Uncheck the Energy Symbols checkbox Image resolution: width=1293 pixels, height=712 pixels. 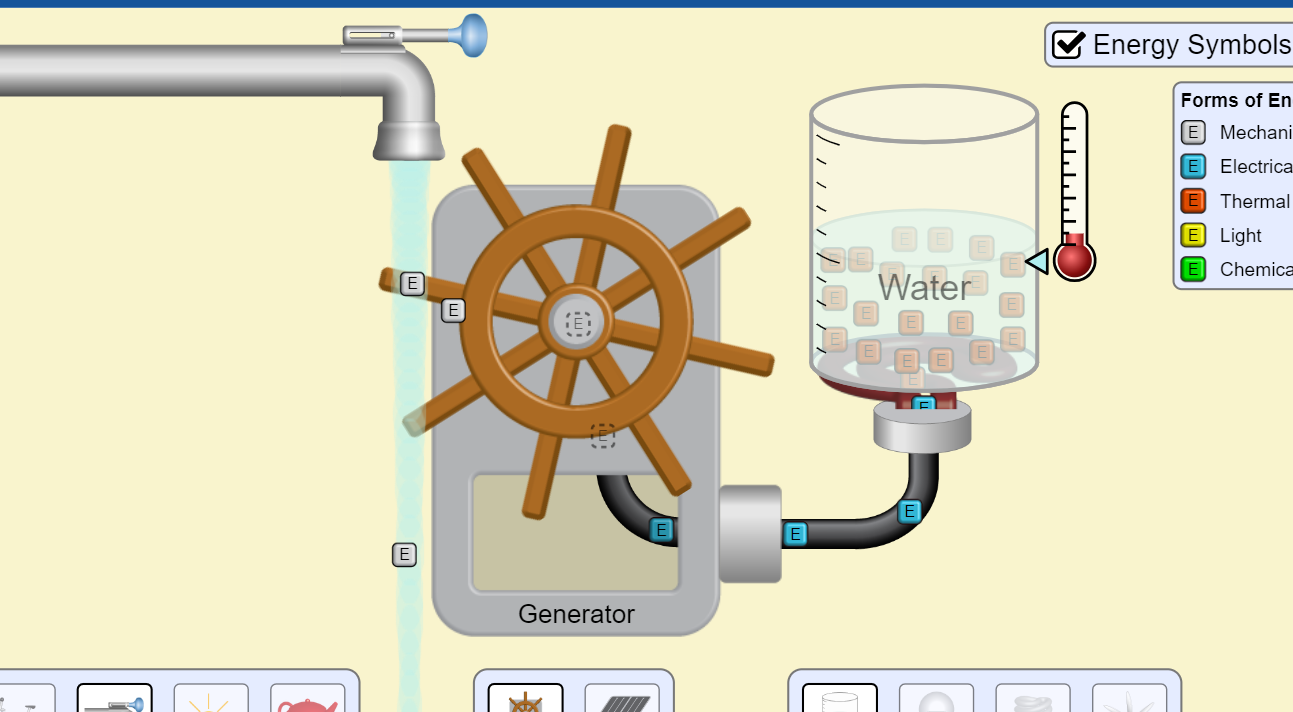[1069, 45]
